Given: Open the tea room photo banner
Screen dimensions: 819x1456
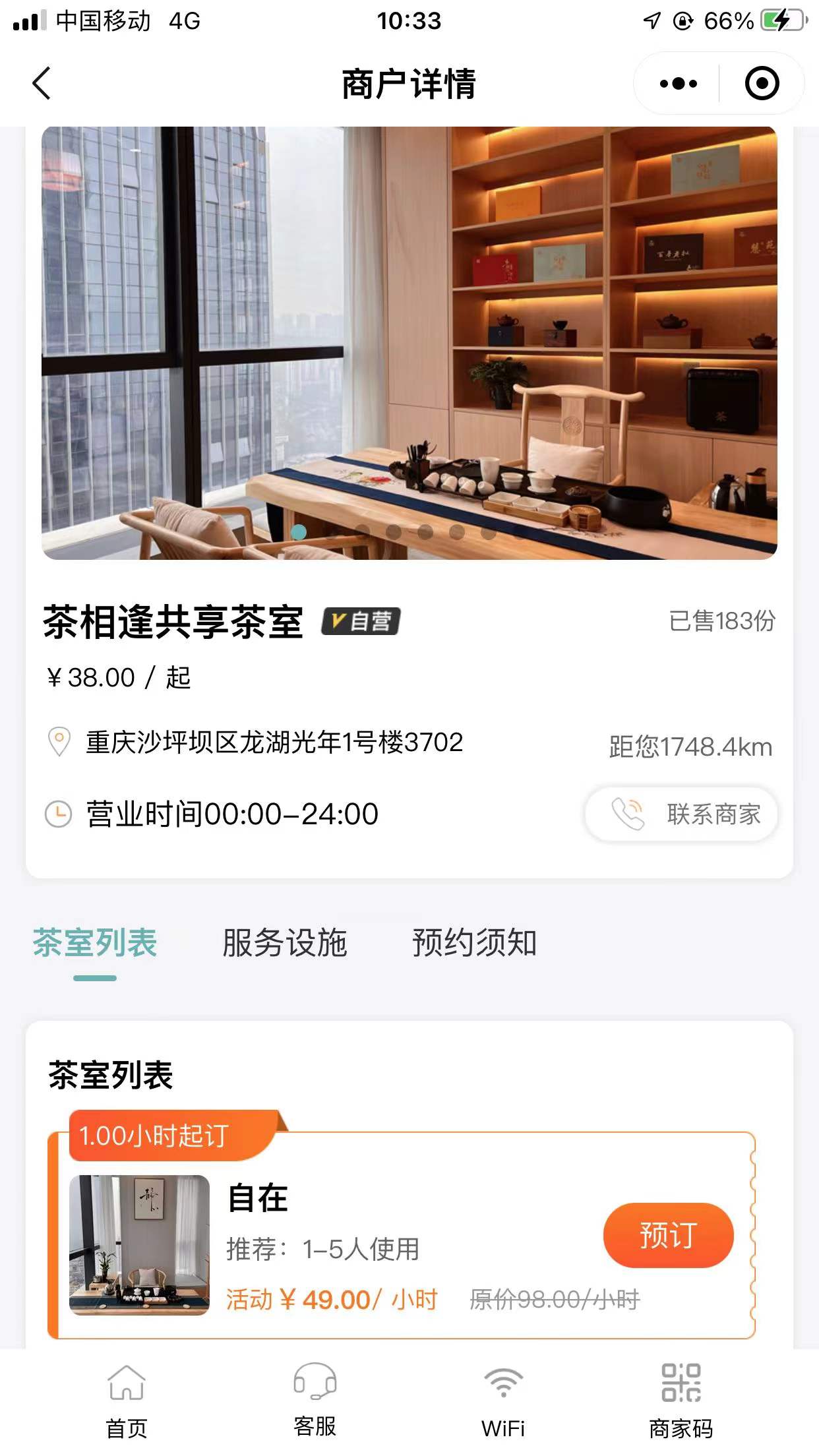Looking at the screenshot, I should coord(409,343).
